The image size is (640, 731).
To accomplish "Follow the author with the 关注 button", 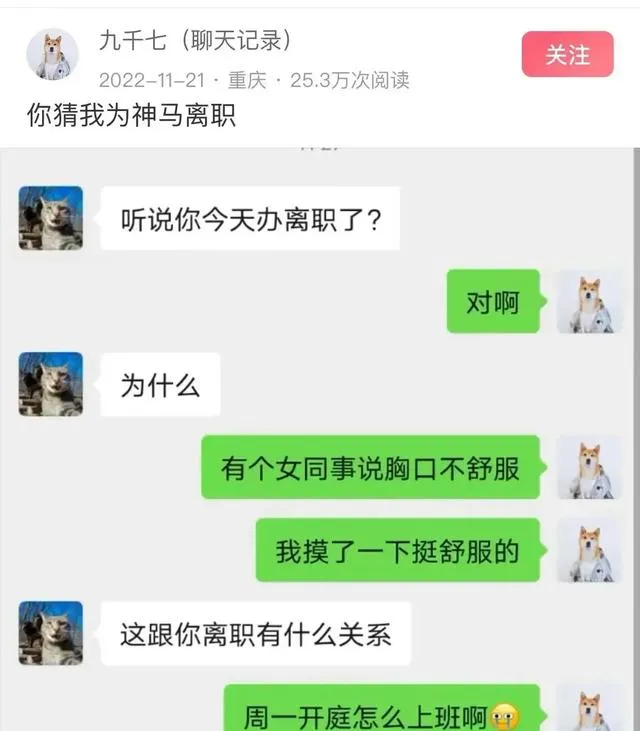I will point(567,55).
